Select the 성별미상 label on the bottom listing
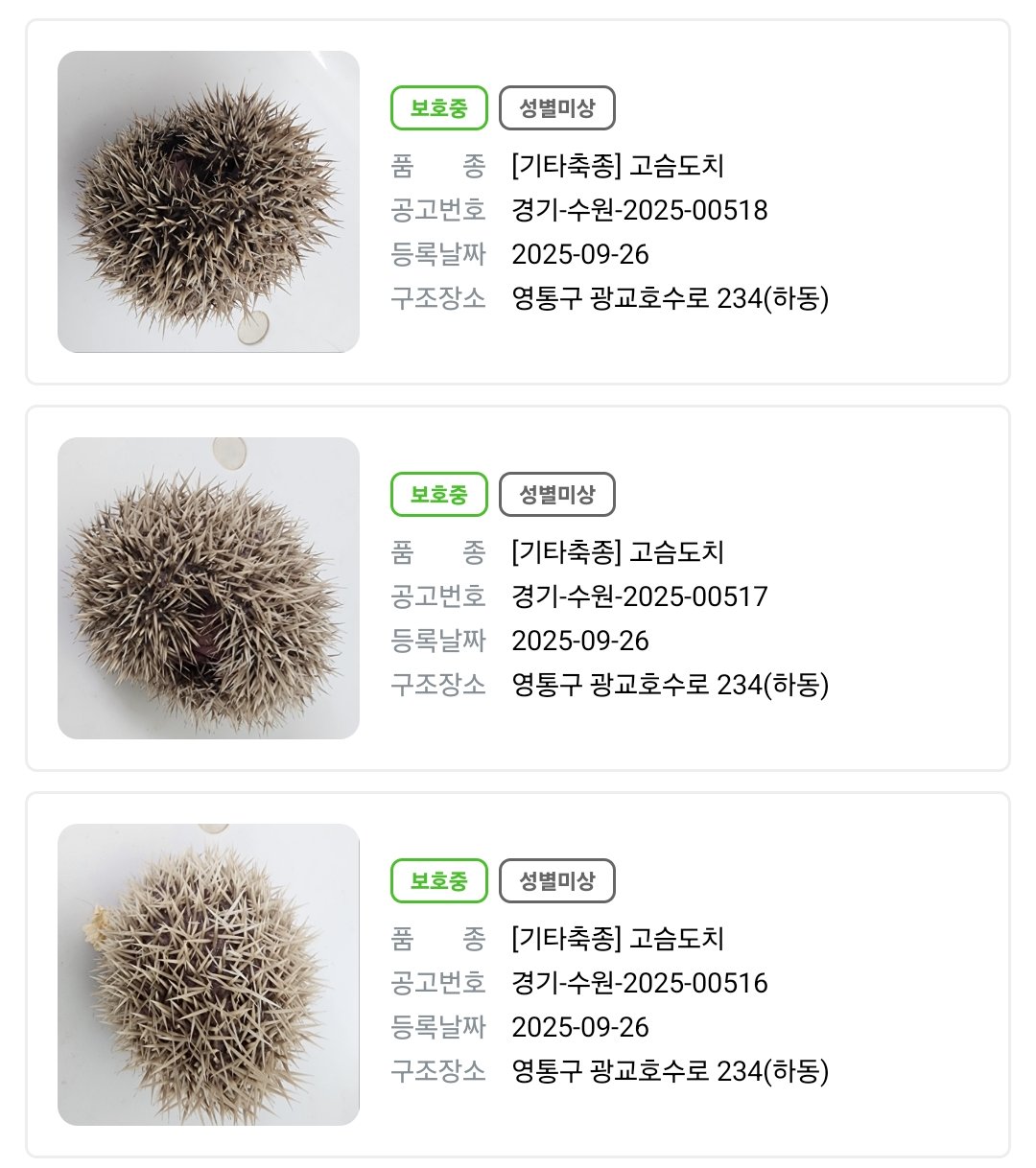This screenshot has width=1036, height=1168. 557,879
